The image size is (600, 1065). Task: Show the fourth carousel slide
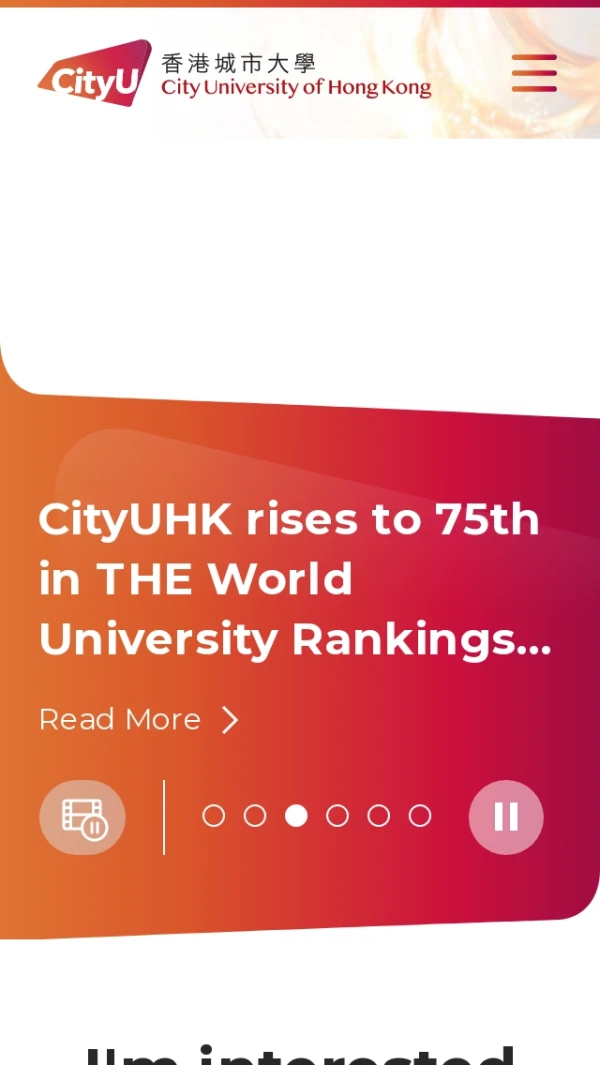(x=338, y=816)
